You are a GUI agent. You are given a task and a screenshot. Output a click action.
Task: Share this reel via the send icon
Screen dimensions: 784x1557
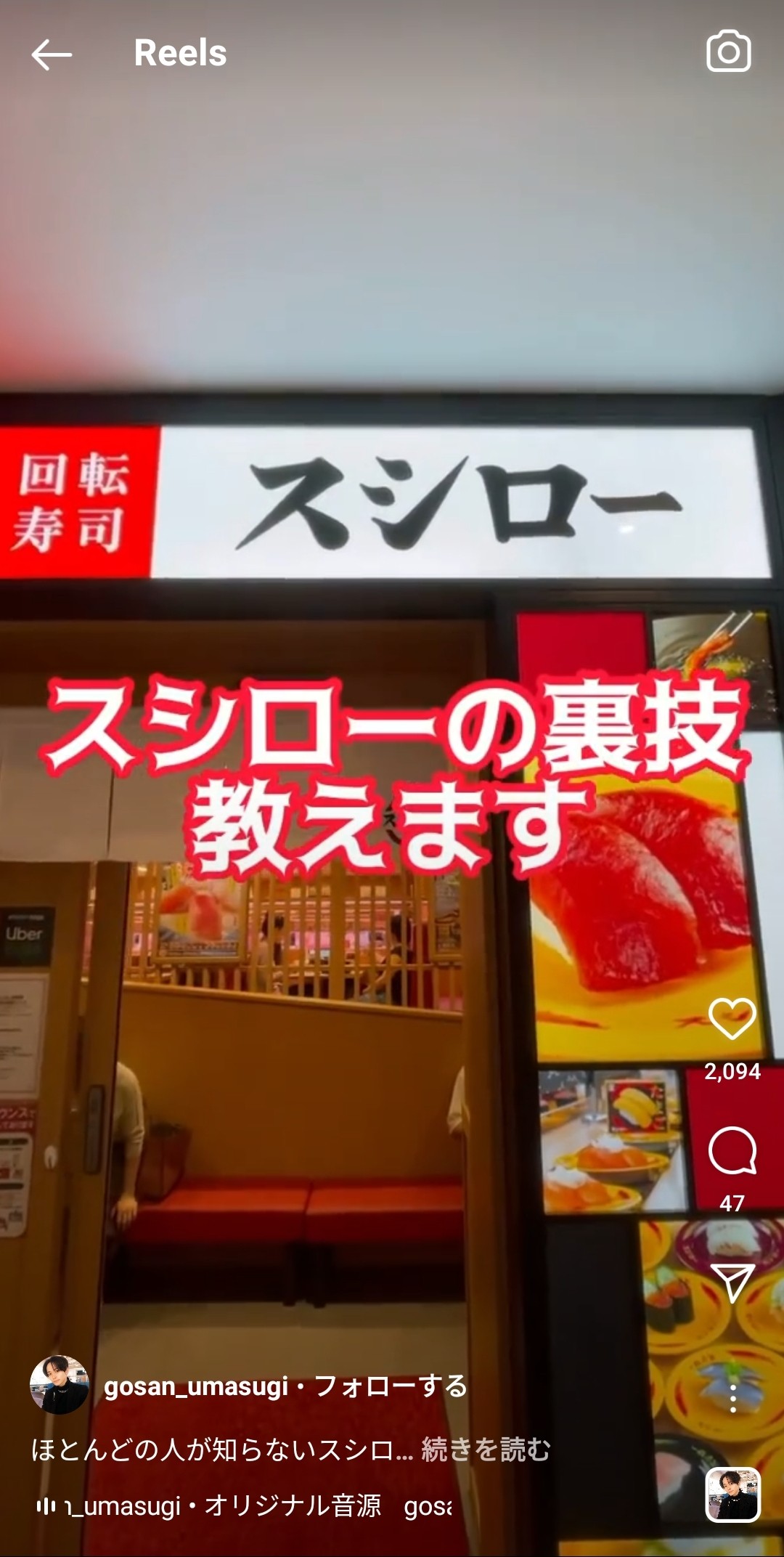732,1282
